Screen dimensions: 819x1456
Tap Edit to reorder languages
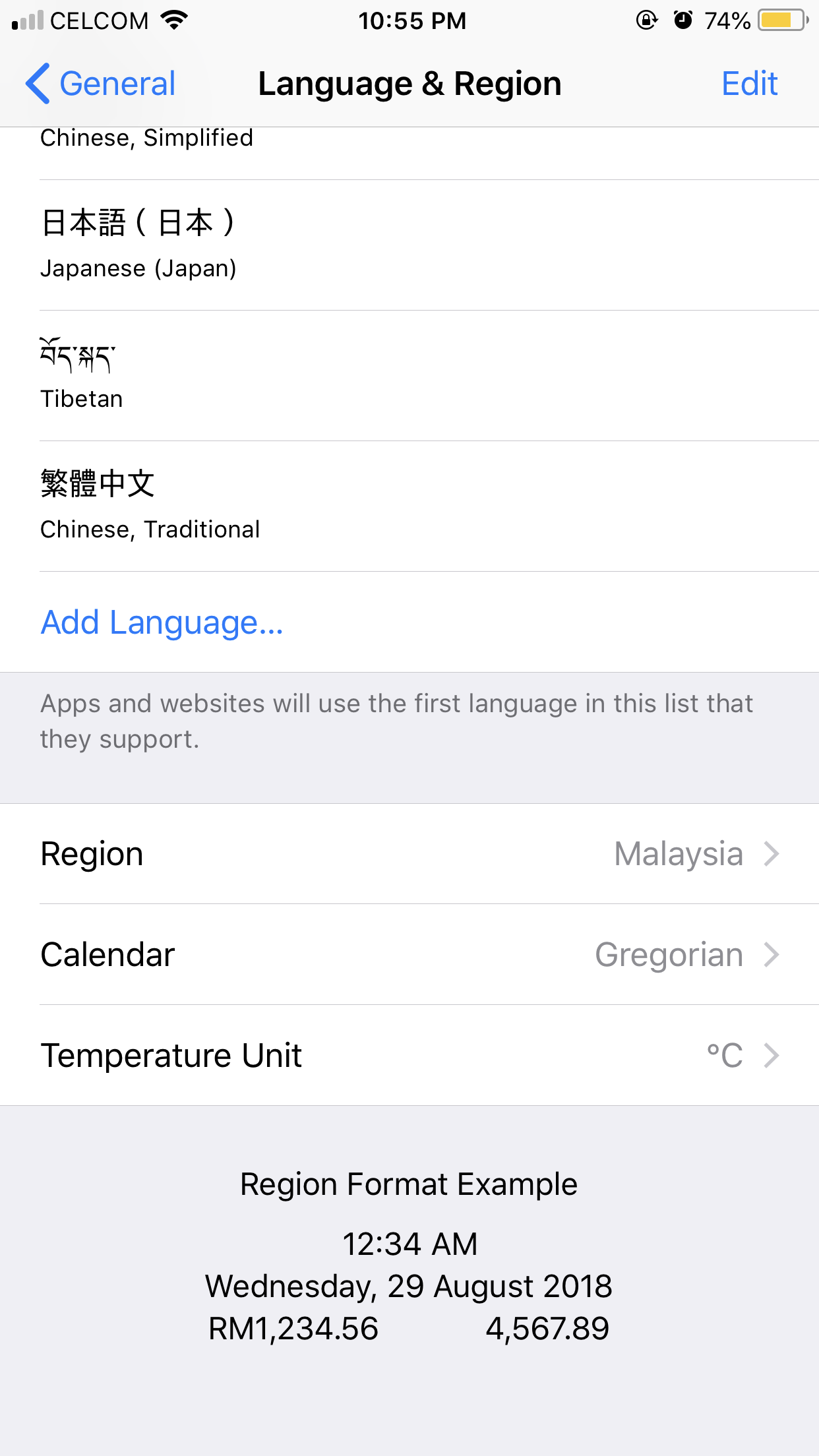click(749, 84)
